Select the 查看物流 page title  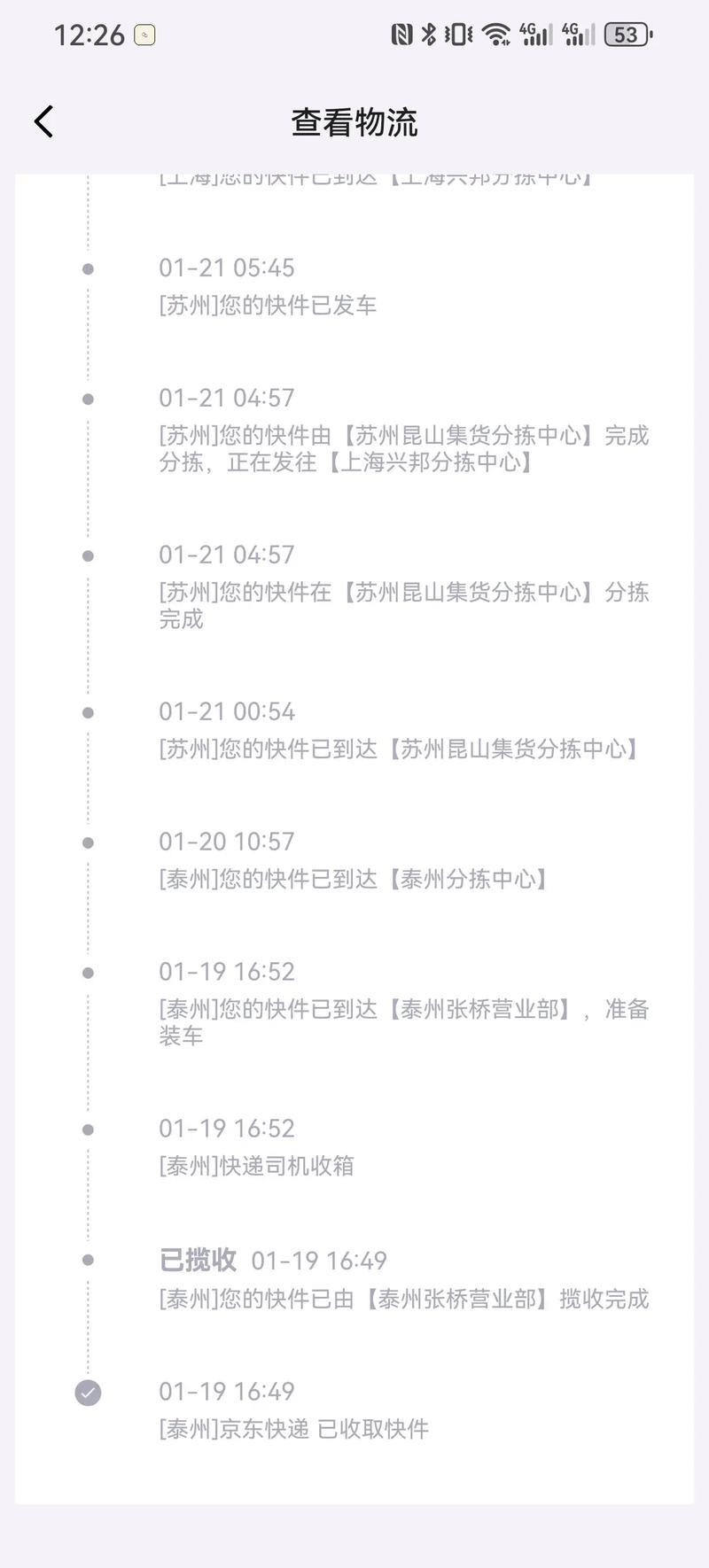coord(354,121)
